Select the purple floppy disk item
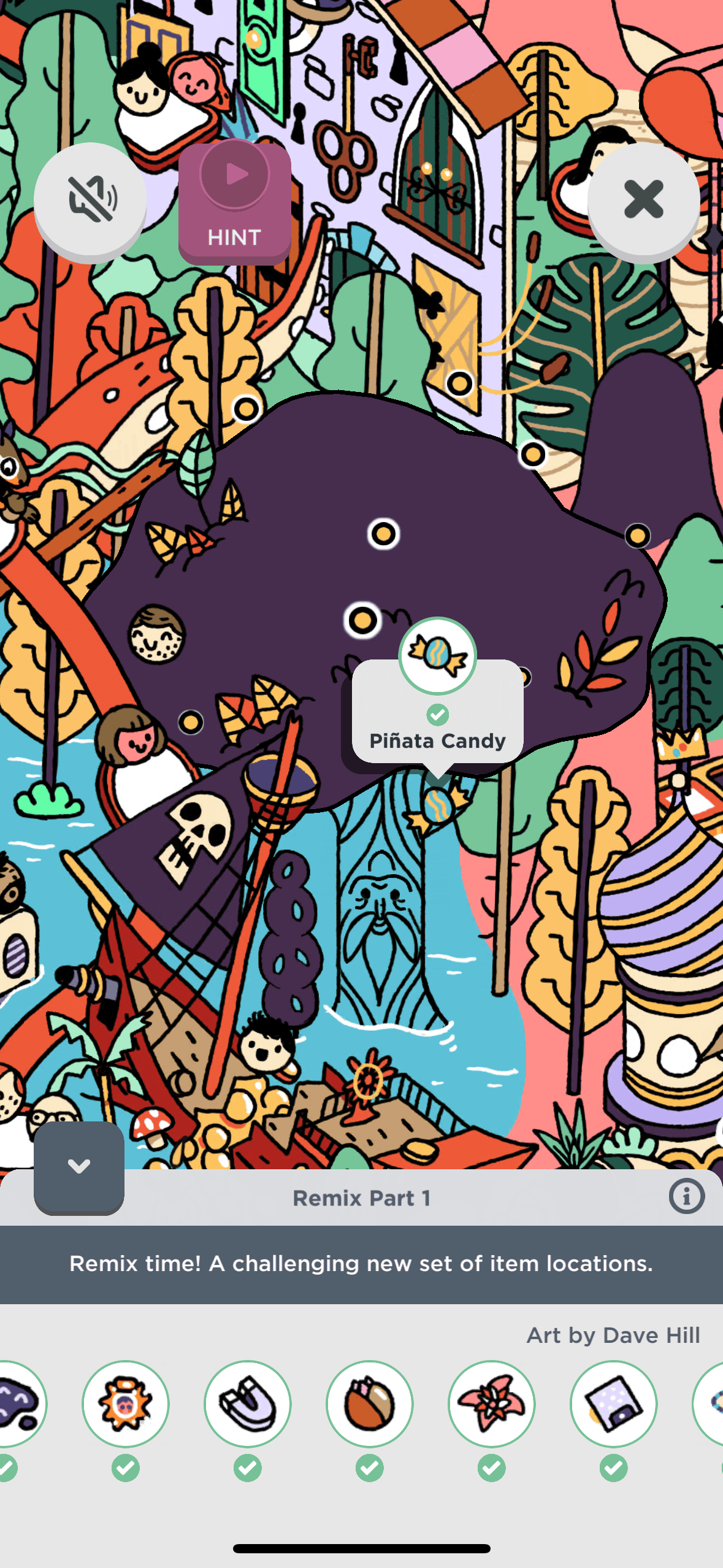Image resolution: width=723 pixels, height=1568 pixels. (613, 1403)
